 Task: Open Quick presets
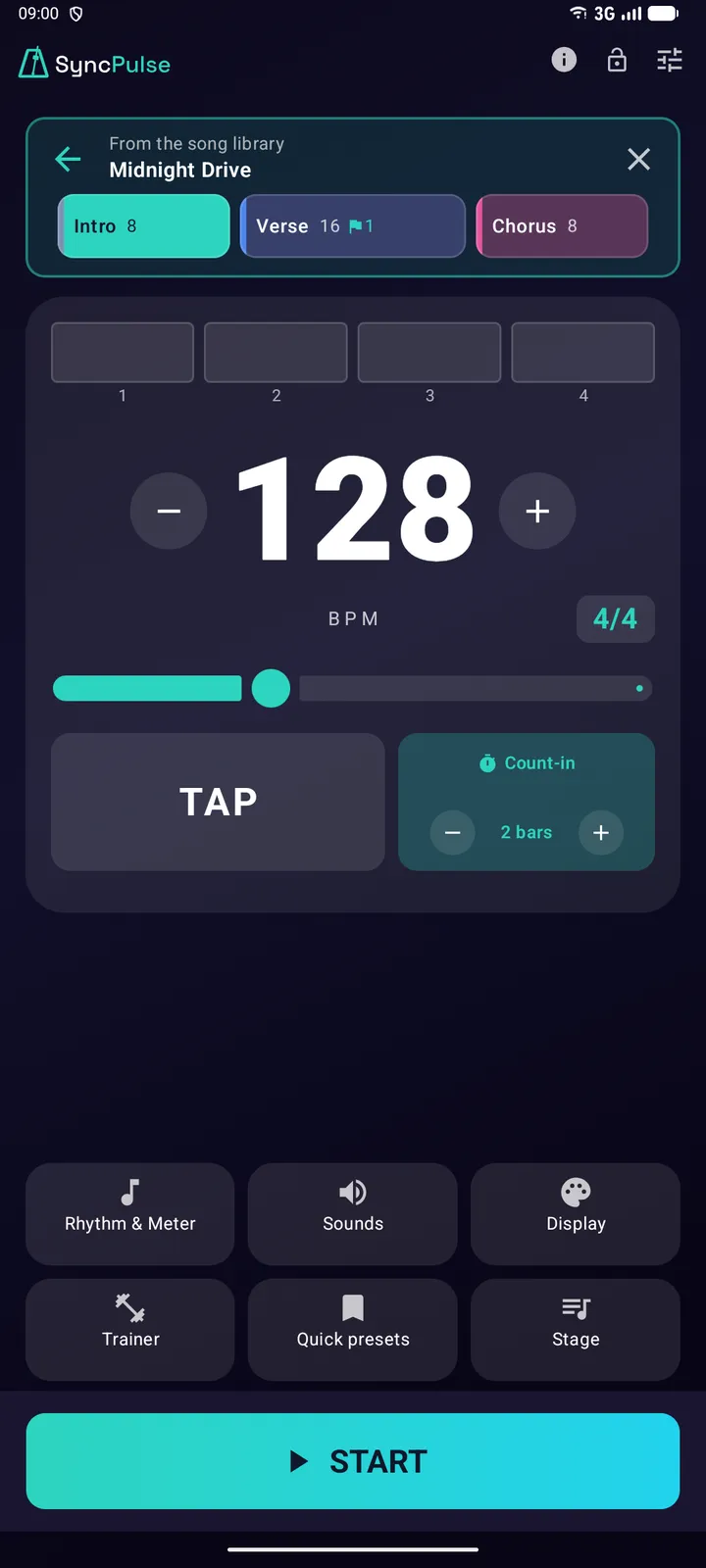pos(353,1330)
